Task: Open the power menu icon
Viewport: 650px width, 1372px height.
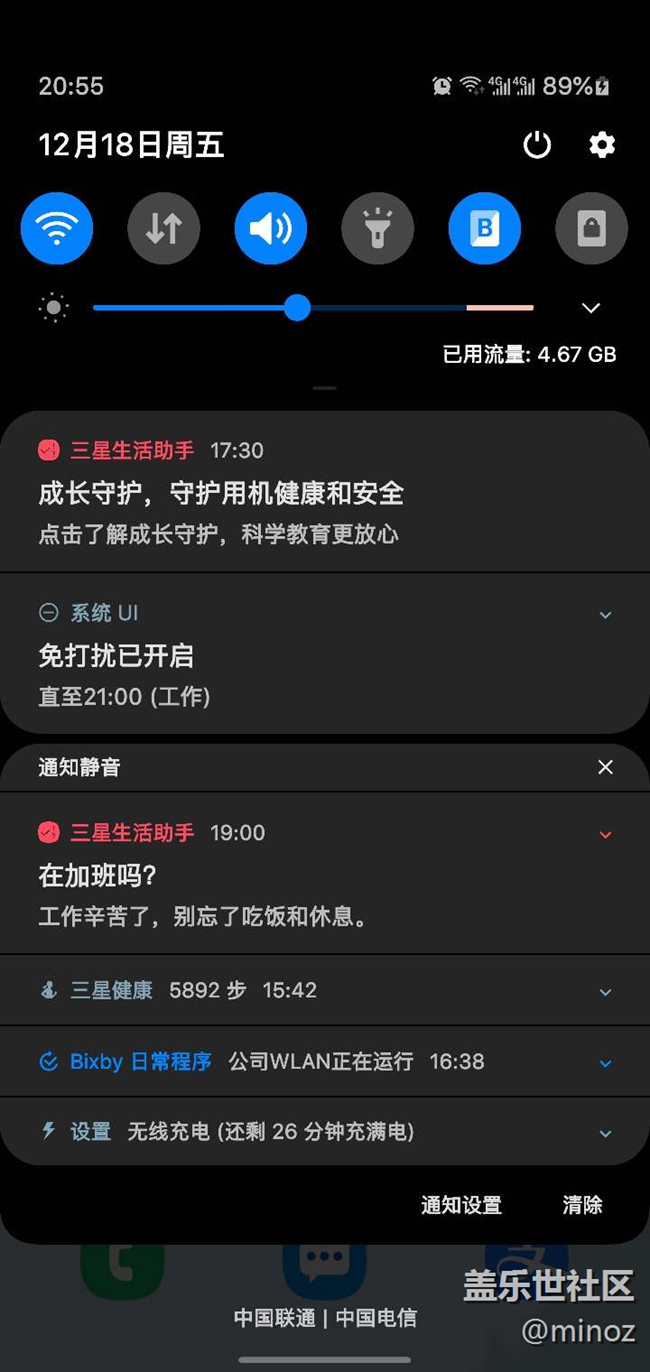Action: pyautogui.click(x=537, y=145)
